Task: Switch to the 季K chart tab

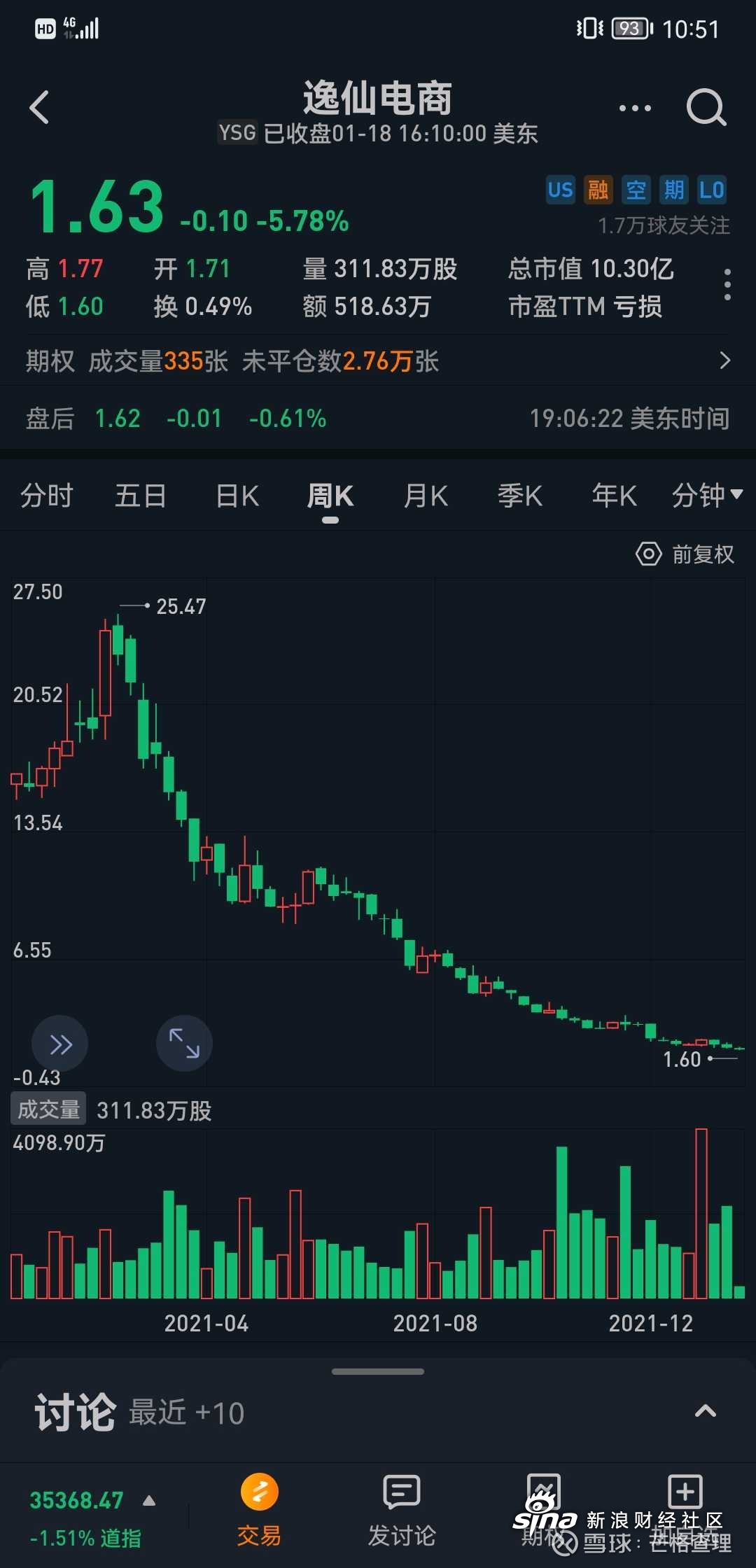Action: [520, 496]
